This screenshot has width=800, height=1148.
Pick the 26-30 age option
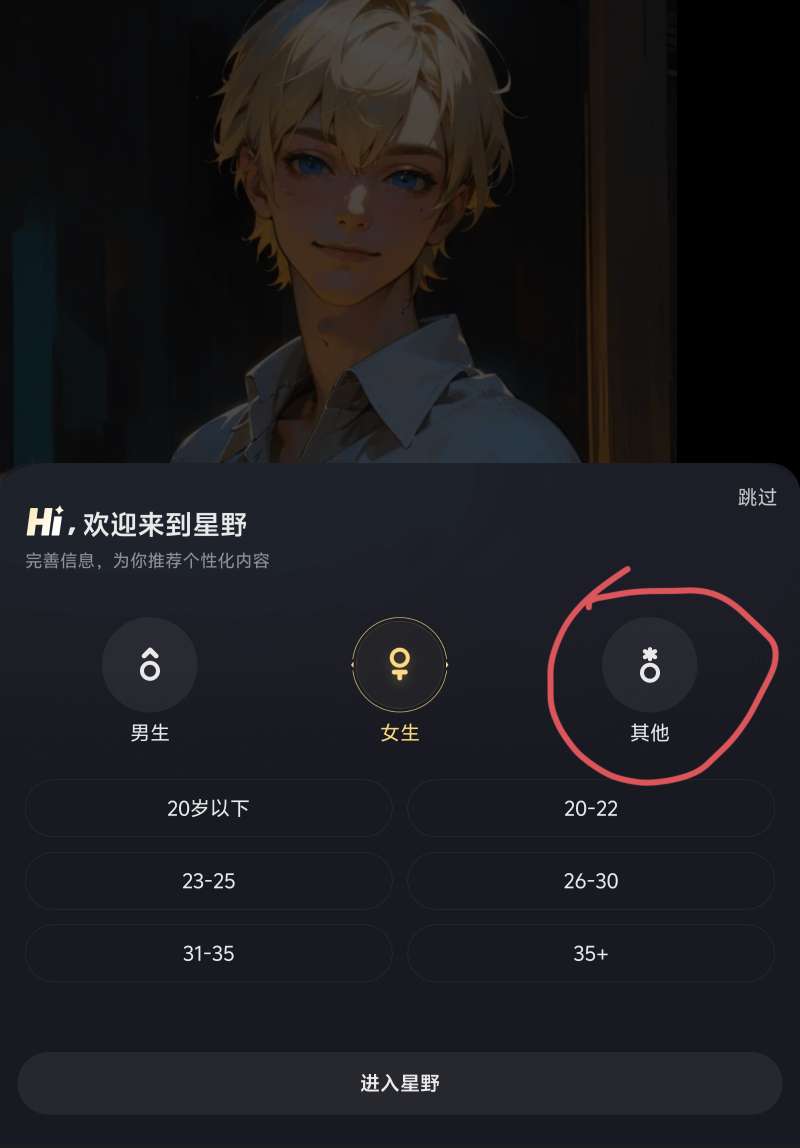pyautogui.click(x=591, y=881)
